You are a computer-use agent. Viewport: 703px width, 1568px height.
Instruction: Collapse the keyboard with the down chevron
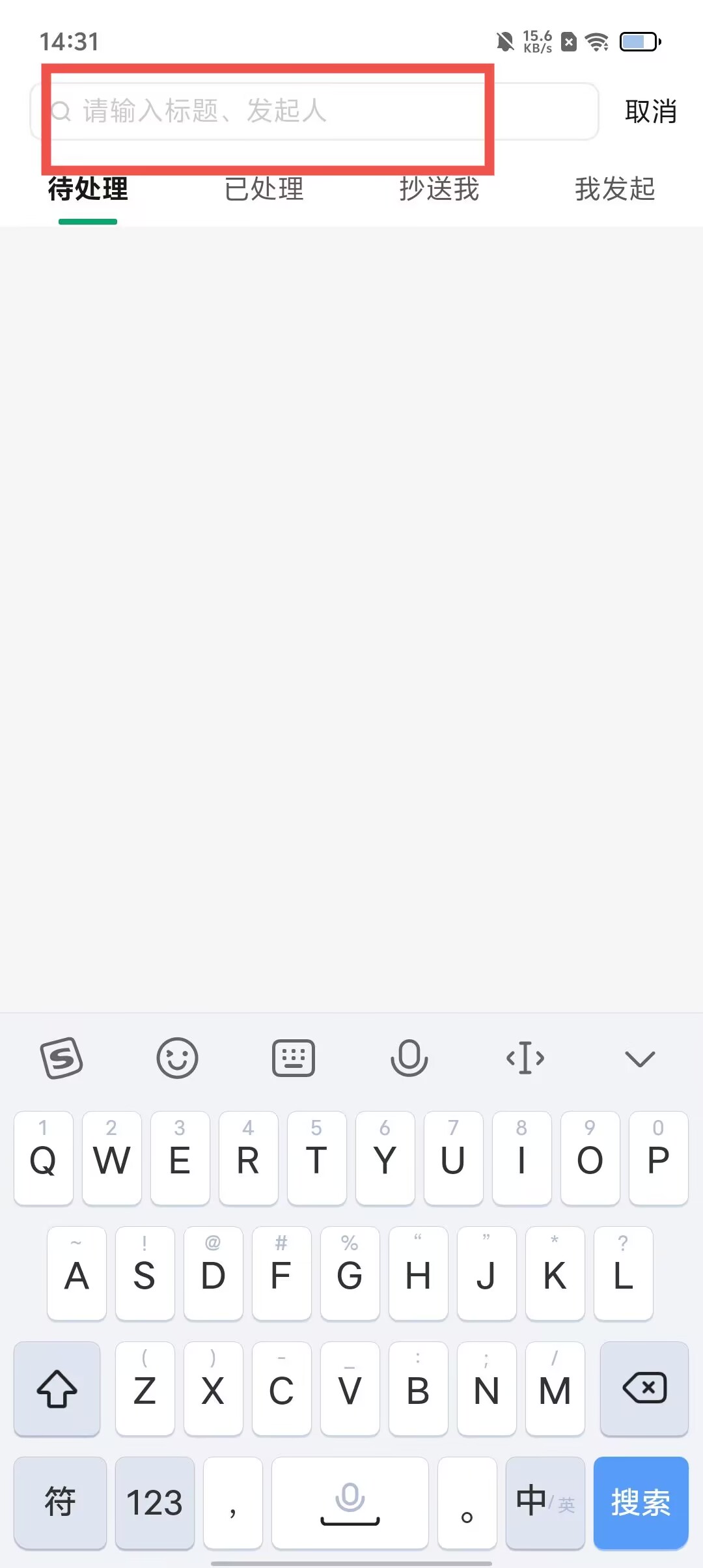click(640, 1059)
